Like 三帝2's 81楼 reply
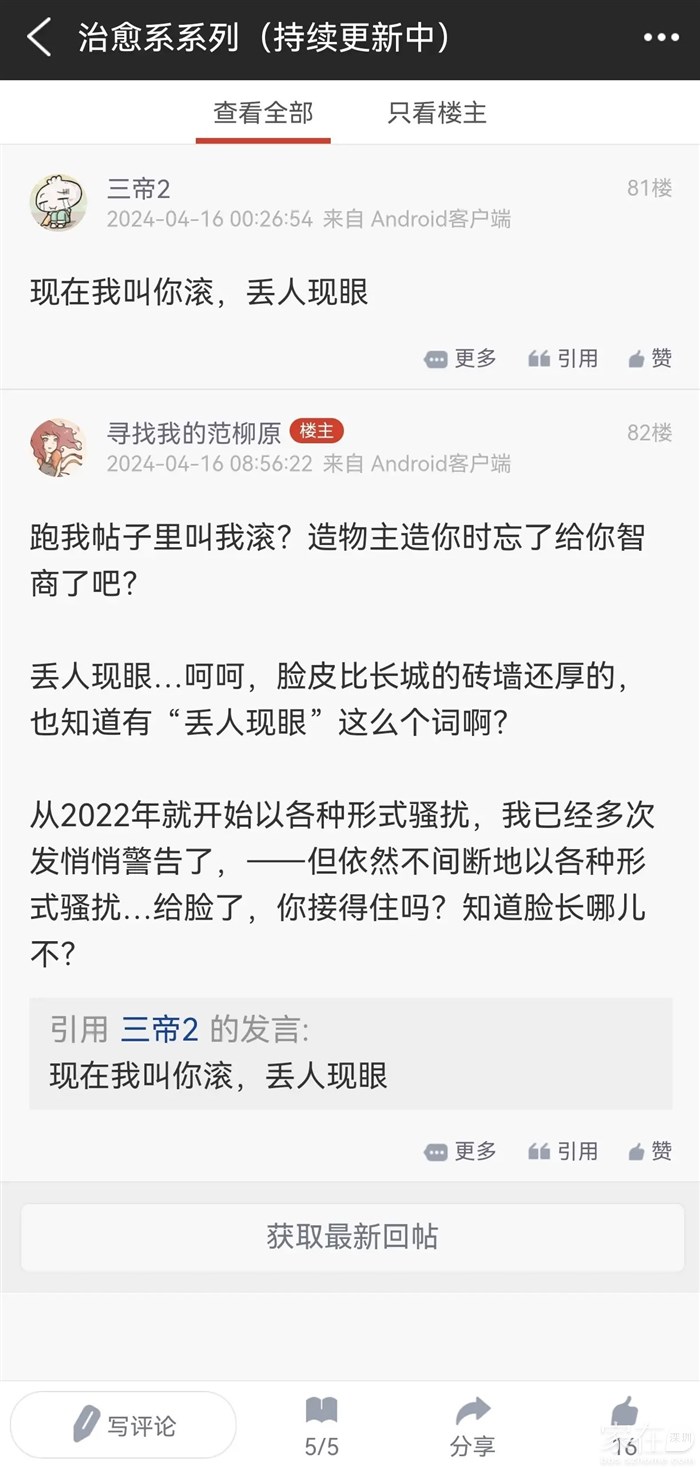The width and height of the screenshot is (700, 1468). click(650, 358)
